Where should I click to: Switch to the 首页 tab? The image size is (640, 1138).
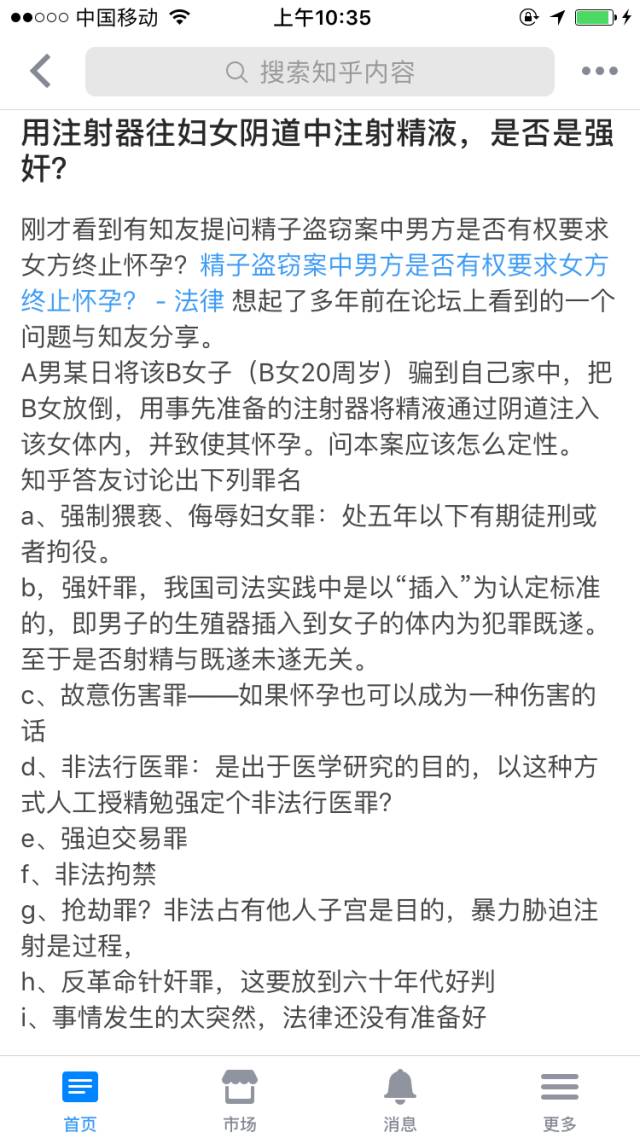(80, 1098)
